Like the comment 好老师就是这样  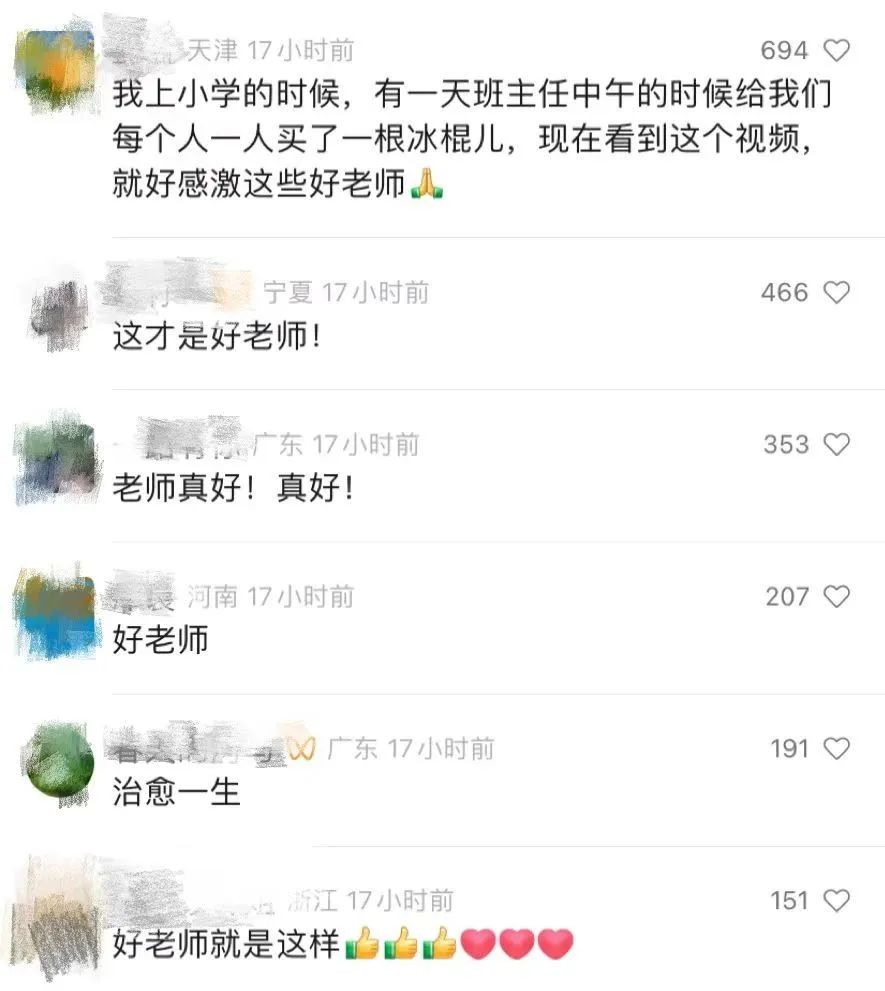(836, 901)
